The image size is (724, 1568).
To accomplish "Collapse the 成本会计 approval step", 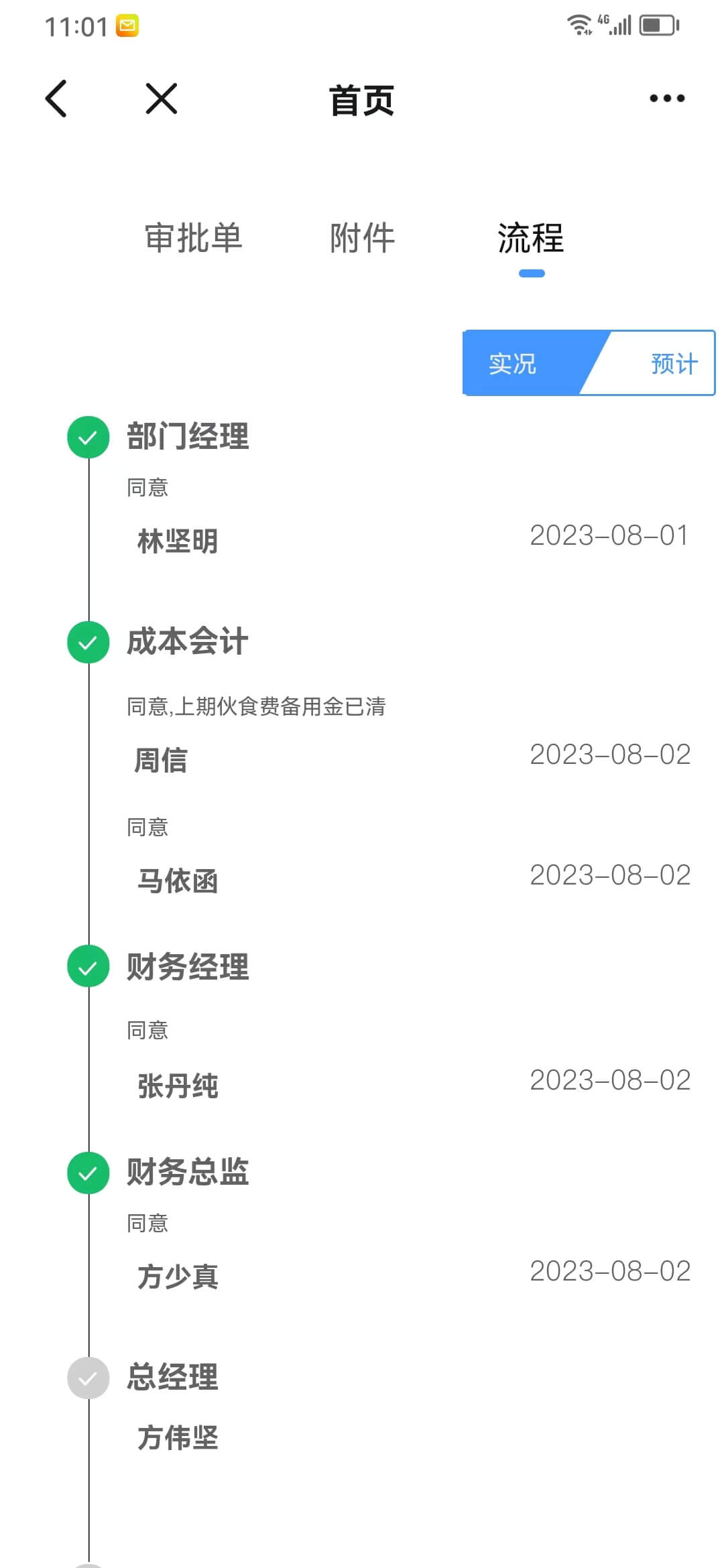I will pyautogui.click(x=186, y=641).
